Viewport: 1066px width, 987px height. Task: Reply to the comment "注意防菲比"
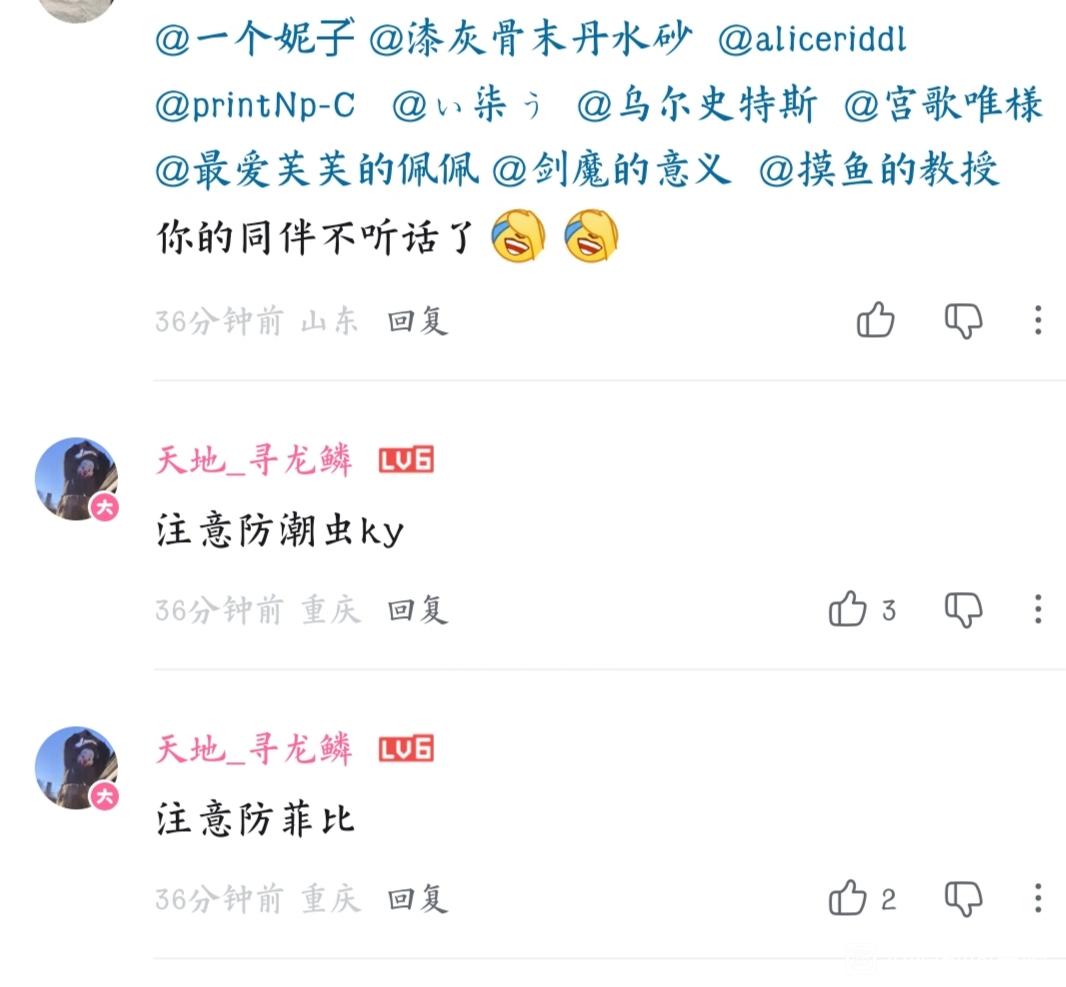click(x=418, y=899)
